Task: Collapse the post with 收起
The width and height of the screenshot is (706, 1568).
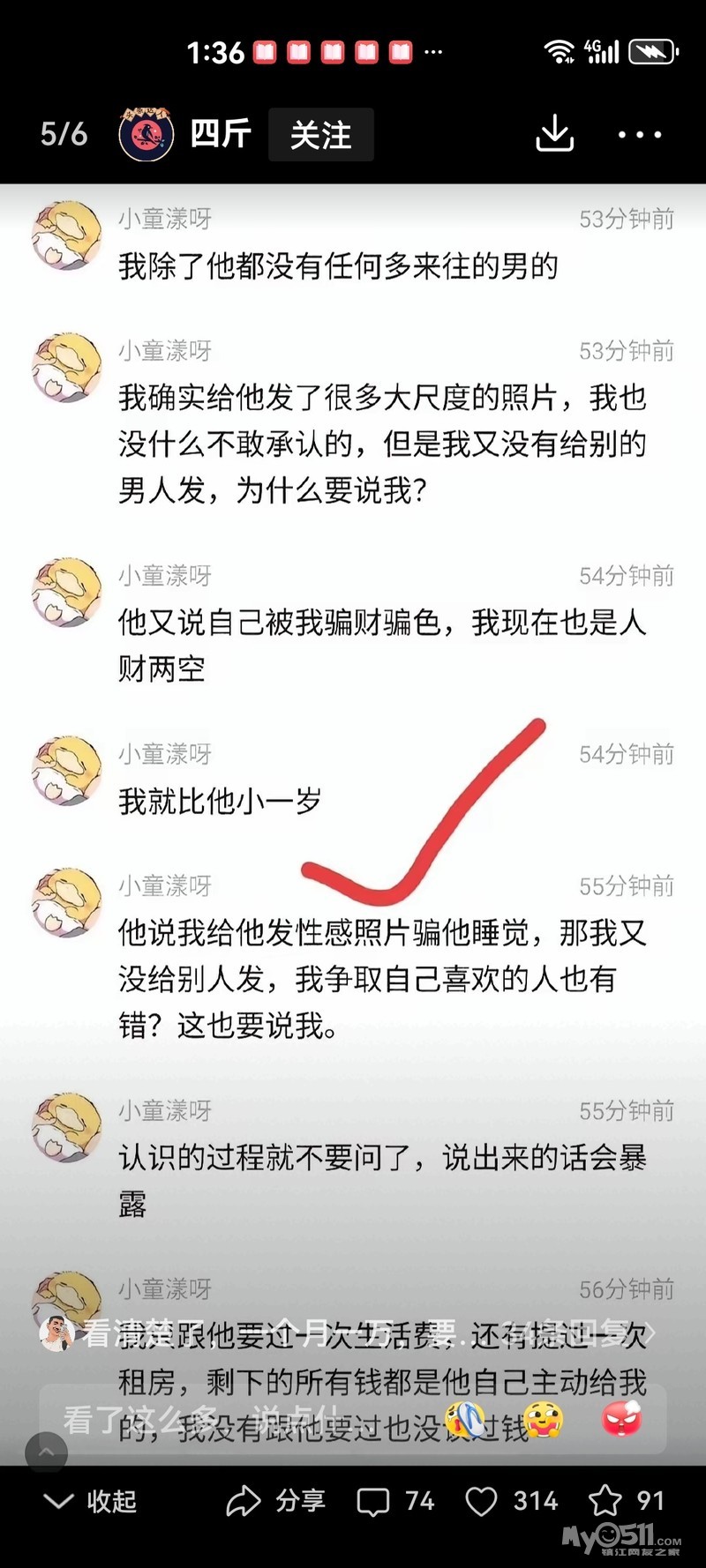Action: coord(90,1501)
